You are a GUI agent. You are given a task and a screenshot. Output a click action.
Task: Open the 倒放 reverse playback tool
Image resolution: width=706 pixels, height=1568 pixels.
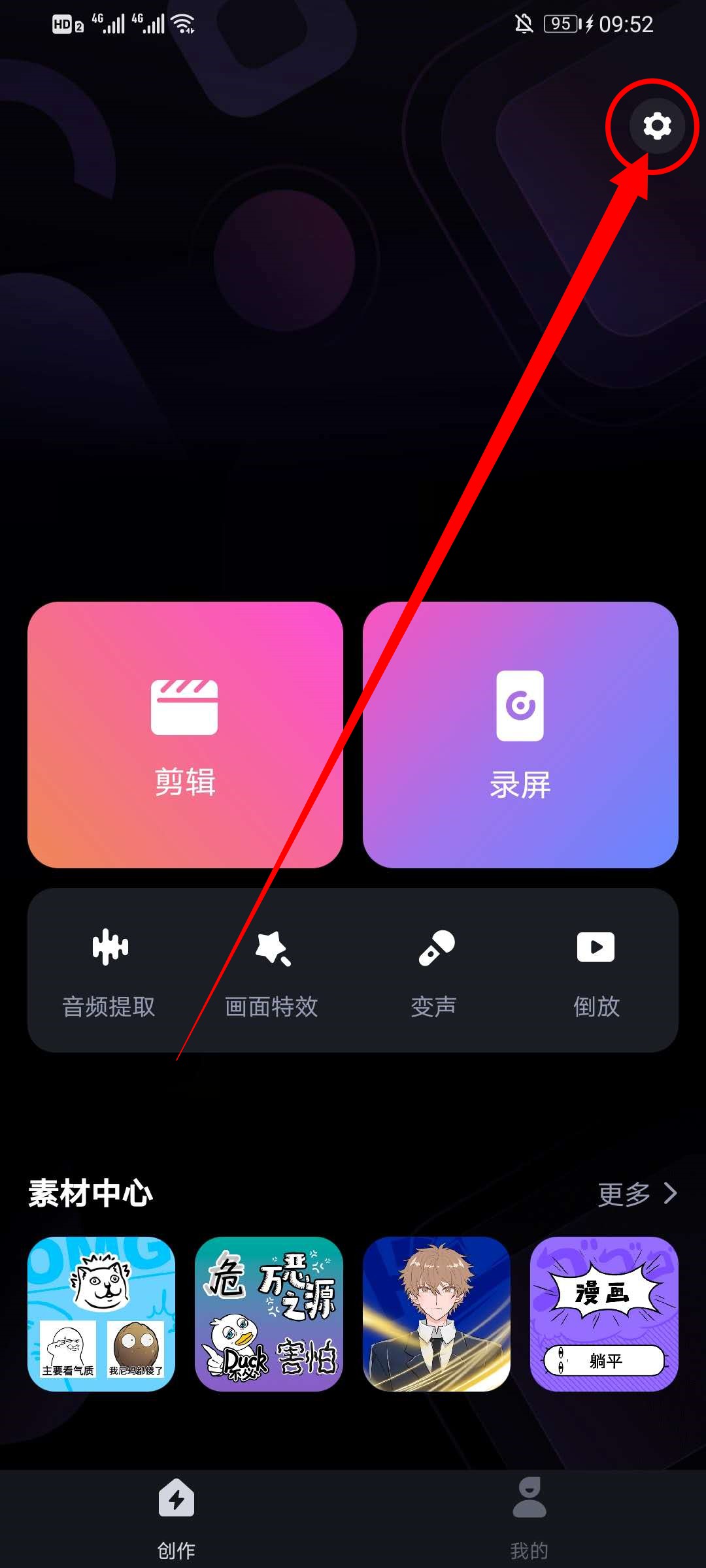[596, 971]
